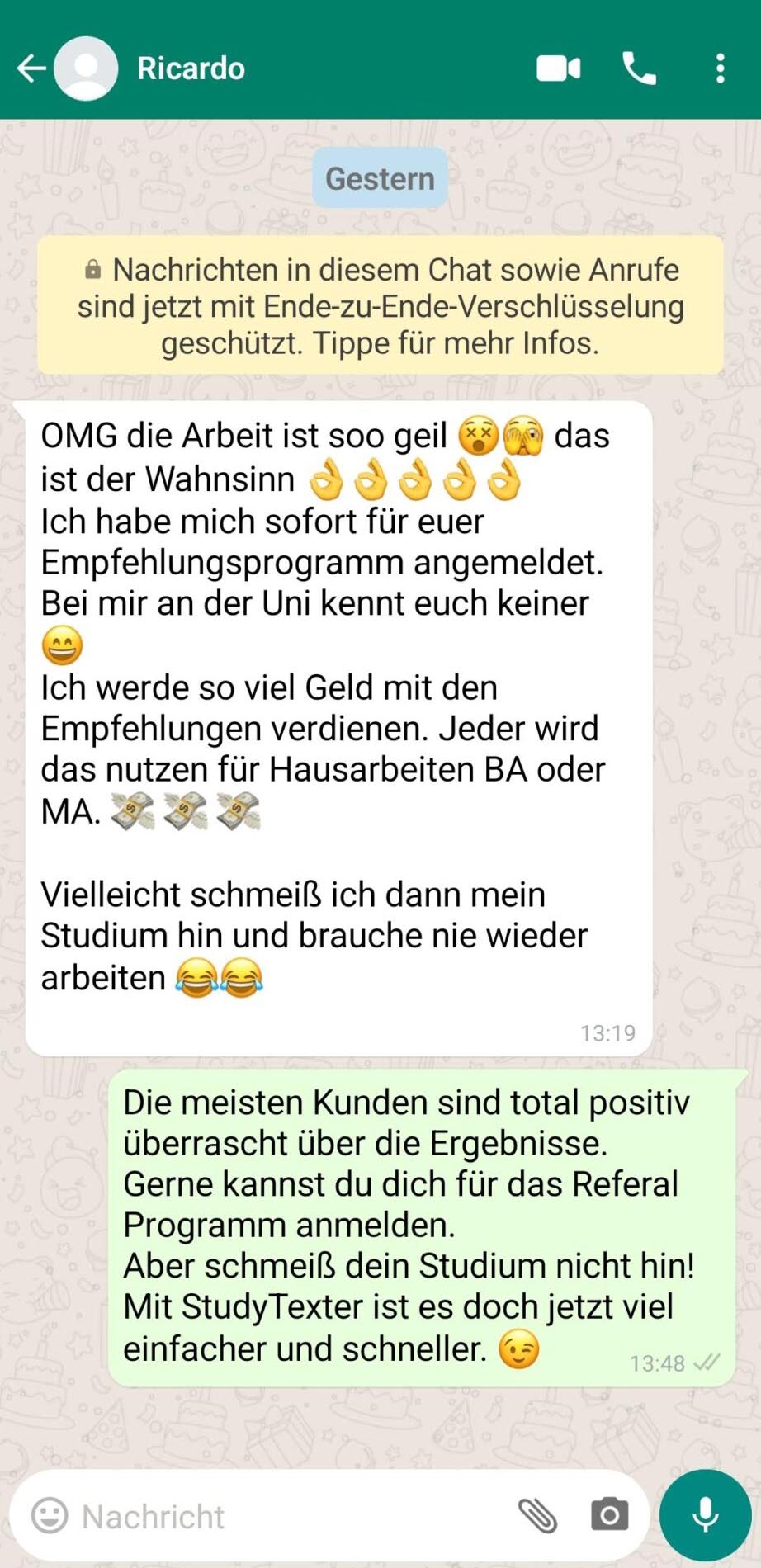
Task: Tap into the Nachricht input field
Action: (248, 1516)
